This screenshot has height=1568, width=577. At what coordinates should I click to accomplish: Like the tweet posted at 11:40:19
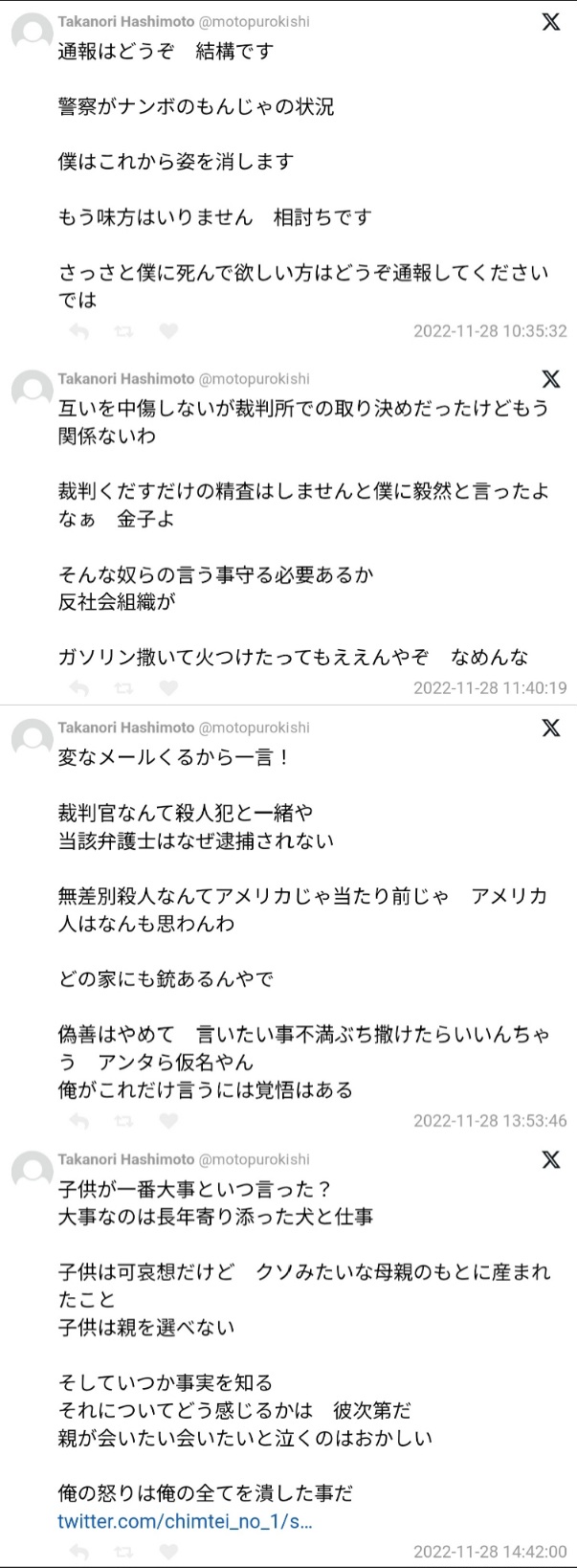[168, 687]
